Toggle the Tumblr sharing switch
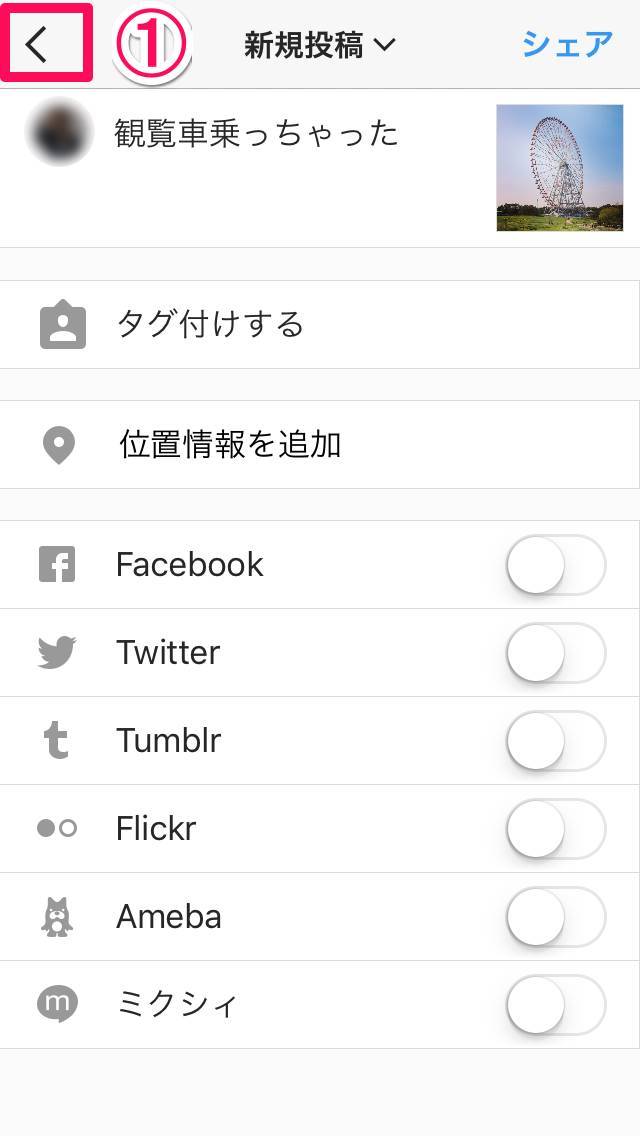Viewport: 640px width, 1136px height. click(556, 741)
